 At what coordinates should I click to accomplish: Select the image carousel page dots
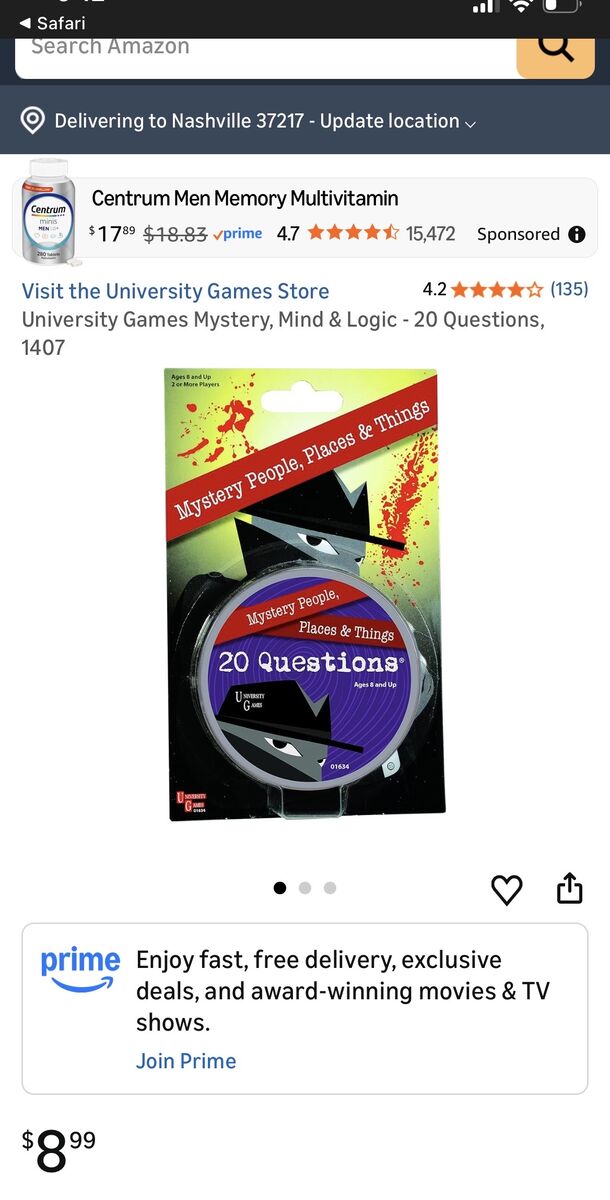click(x=305, y=888)
